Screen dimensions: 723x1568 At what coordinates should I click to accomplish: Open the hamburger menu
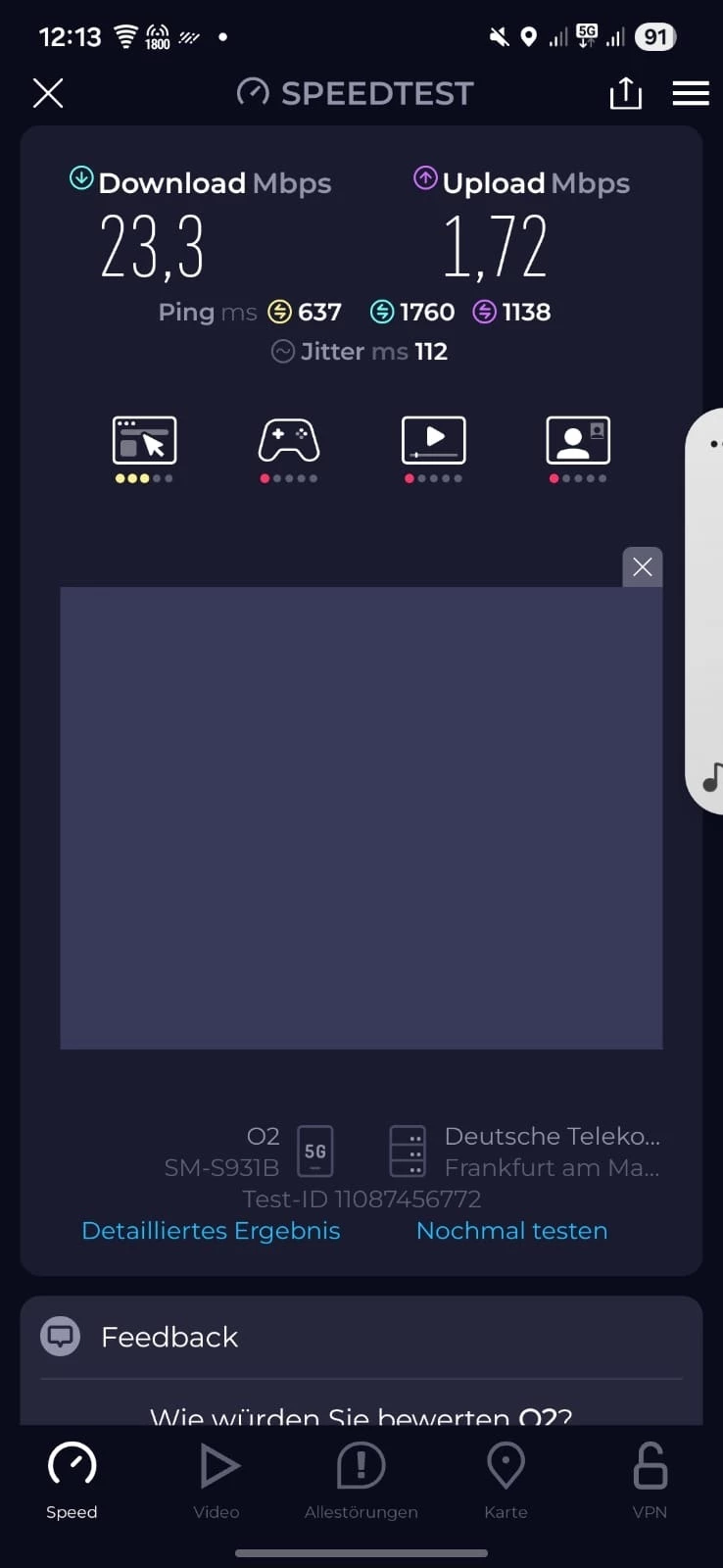pyautogui.click(x=691, y=93)
